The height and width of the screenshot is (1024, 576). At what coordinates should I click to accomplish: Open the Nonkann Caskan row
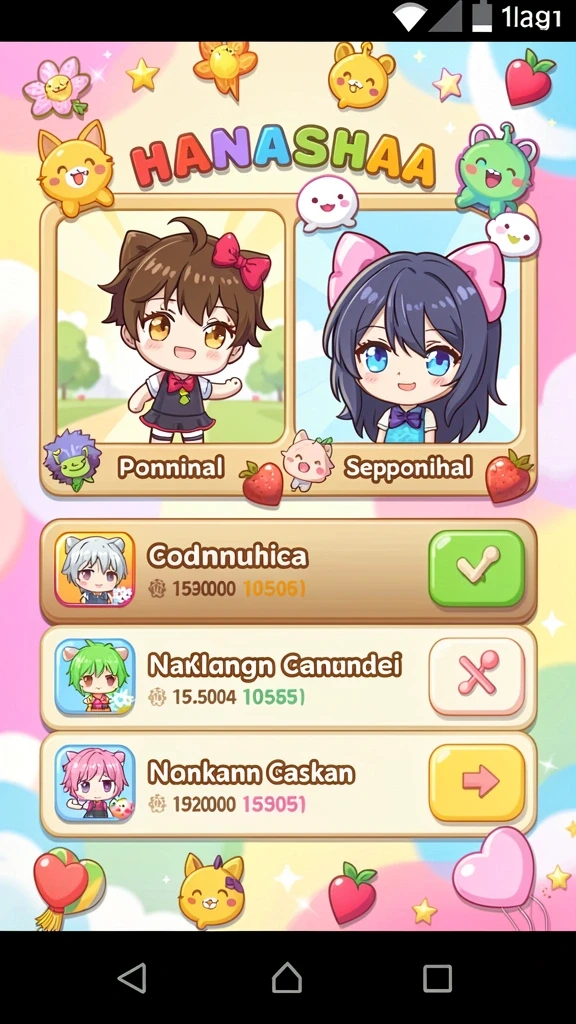288,784
